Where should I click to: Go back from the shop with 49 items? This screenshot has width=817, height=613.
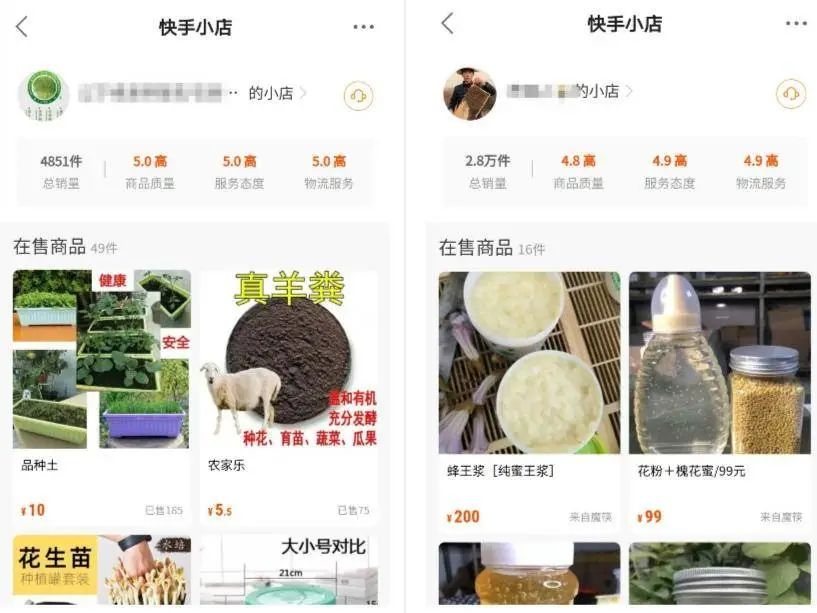tap(22, 27)
